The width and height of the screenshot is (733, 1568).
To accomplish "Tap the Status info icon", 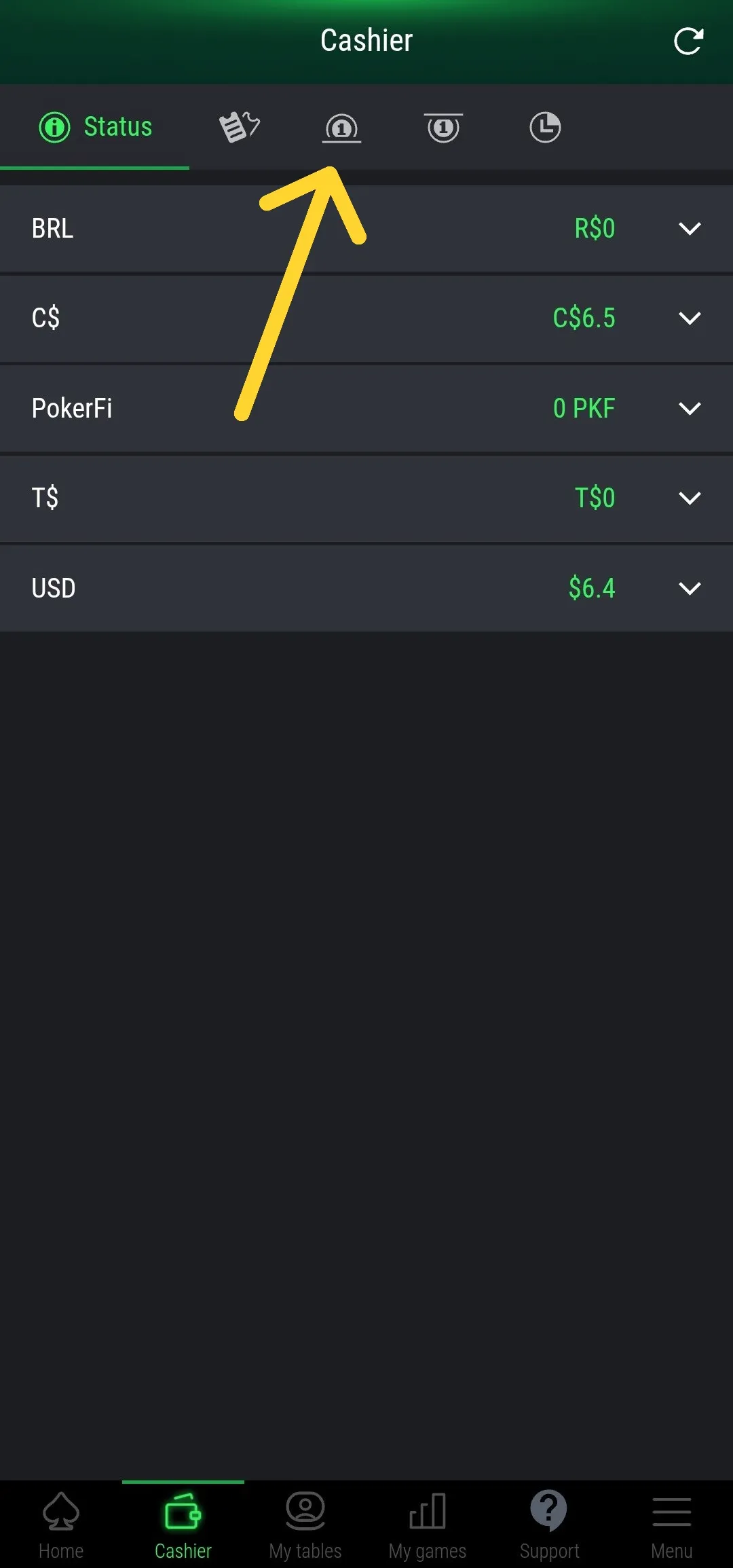I will click(x=54, y=127).
